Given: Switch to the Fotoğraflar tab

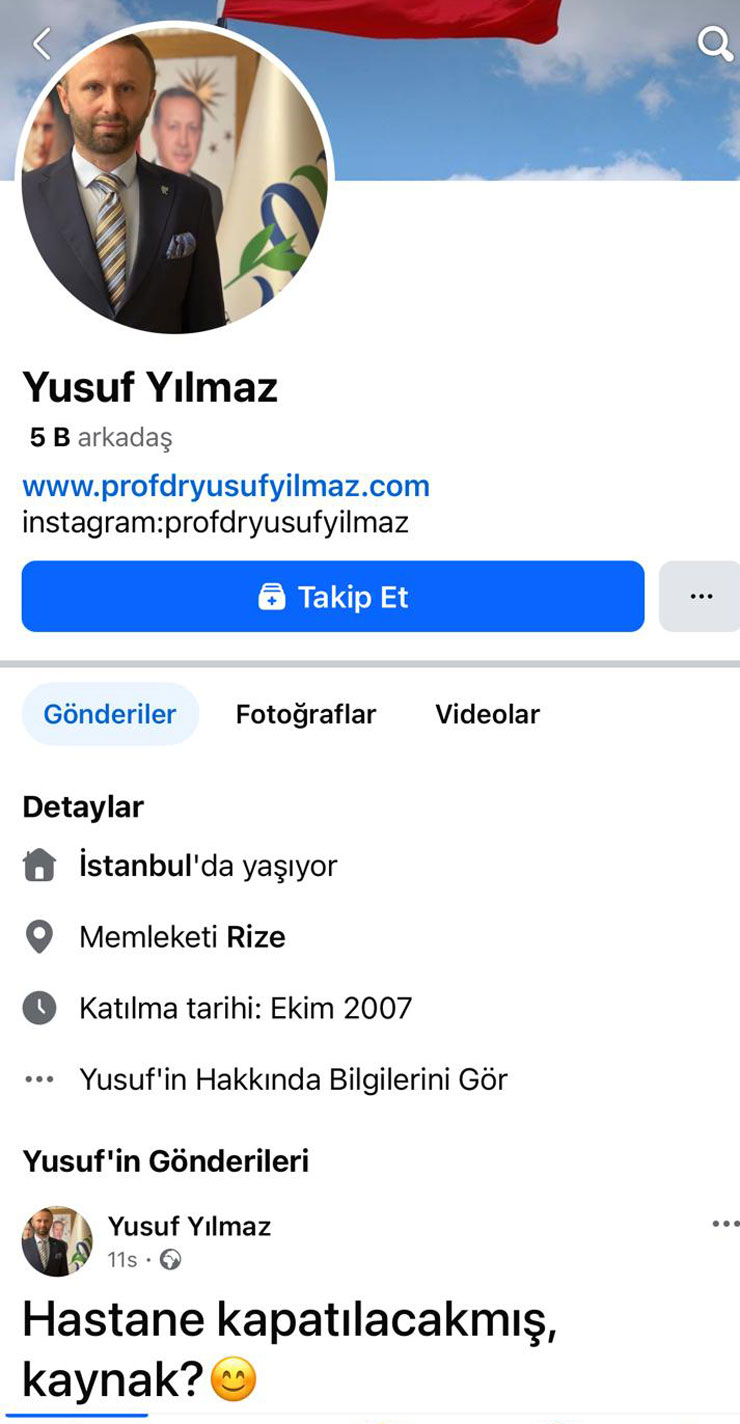Looking at the screenshot, I should pyautogui.click(x=305, y=714).
